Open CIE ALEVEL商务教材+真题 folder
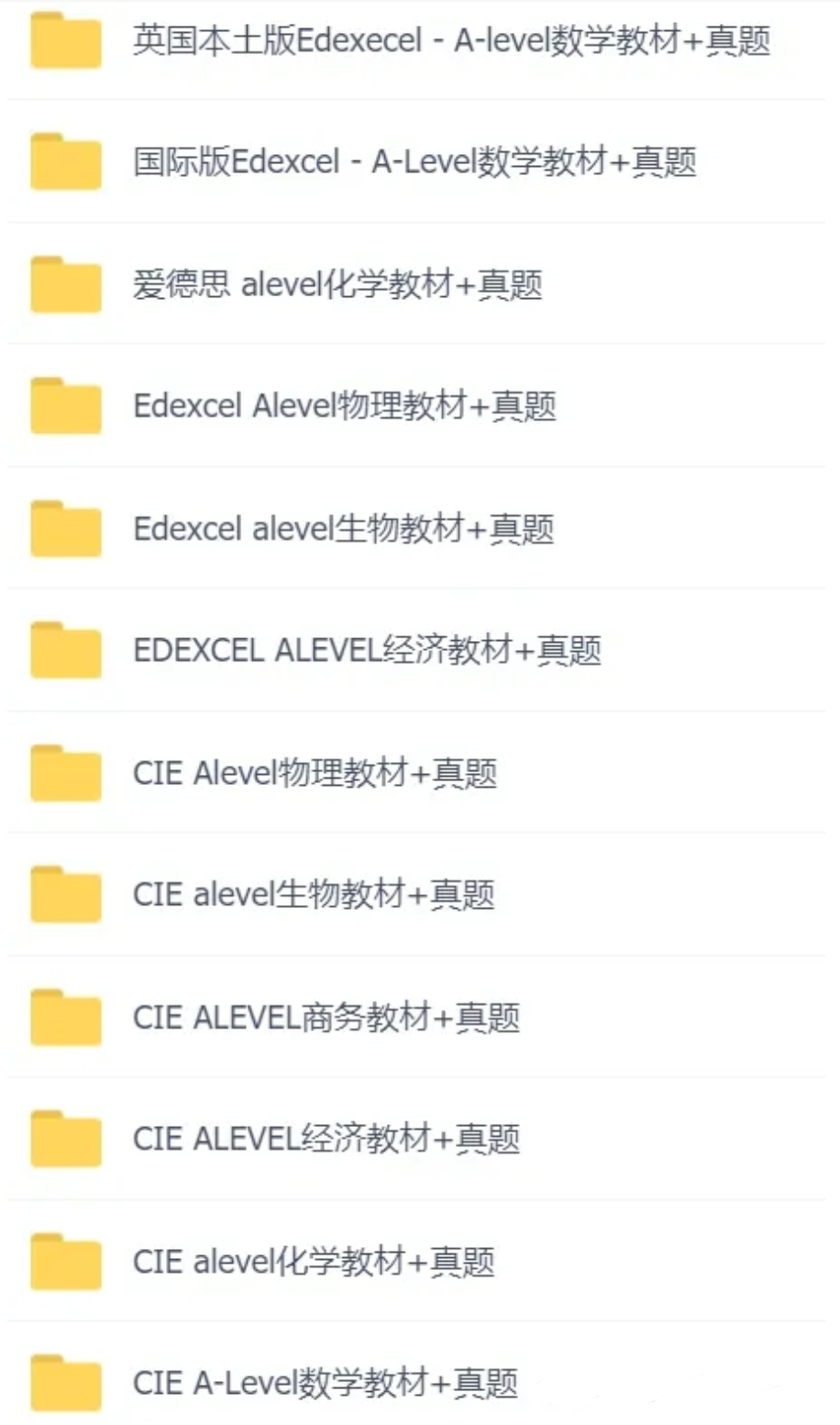Image resolution: width=840 pixels, height=1425 pixels. pos(326,1018)
